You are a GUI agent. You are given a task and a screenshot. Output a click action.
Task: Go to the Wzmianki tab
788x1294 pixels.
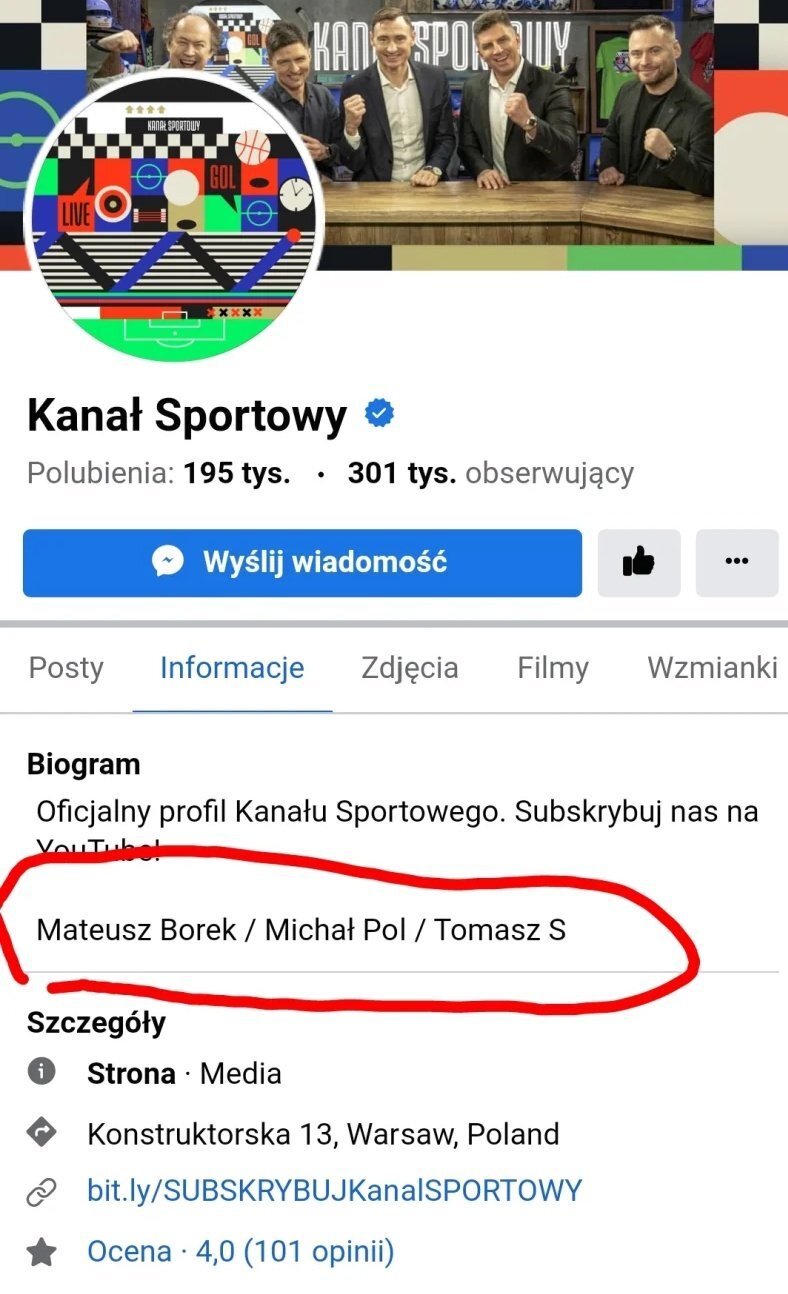pos(712,668)
